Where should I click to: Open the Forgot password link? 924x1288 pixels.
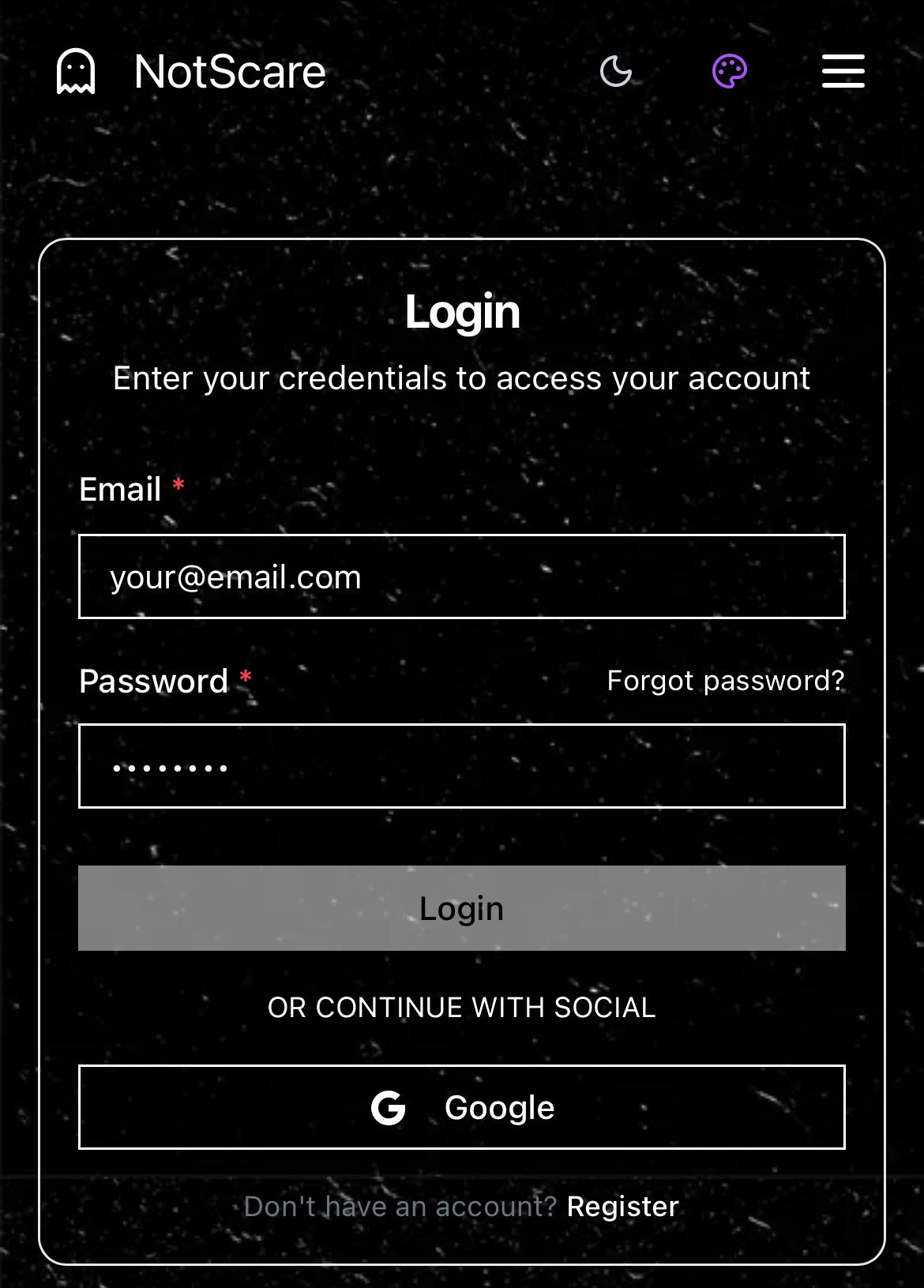pos(725,681)
